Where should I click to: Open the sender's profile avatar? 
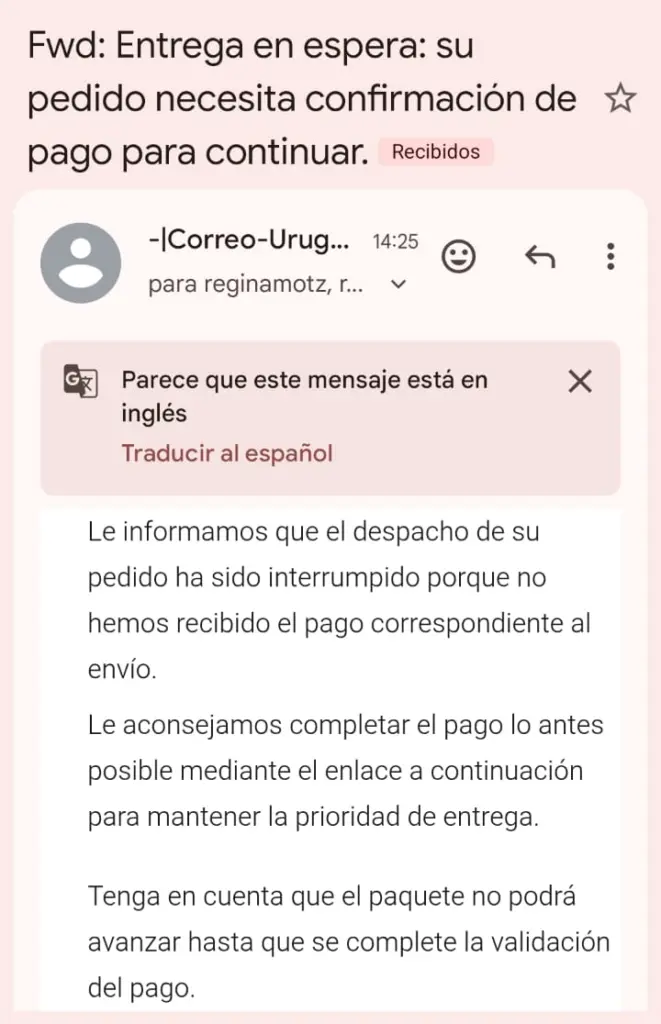click(x=80, y=263)
